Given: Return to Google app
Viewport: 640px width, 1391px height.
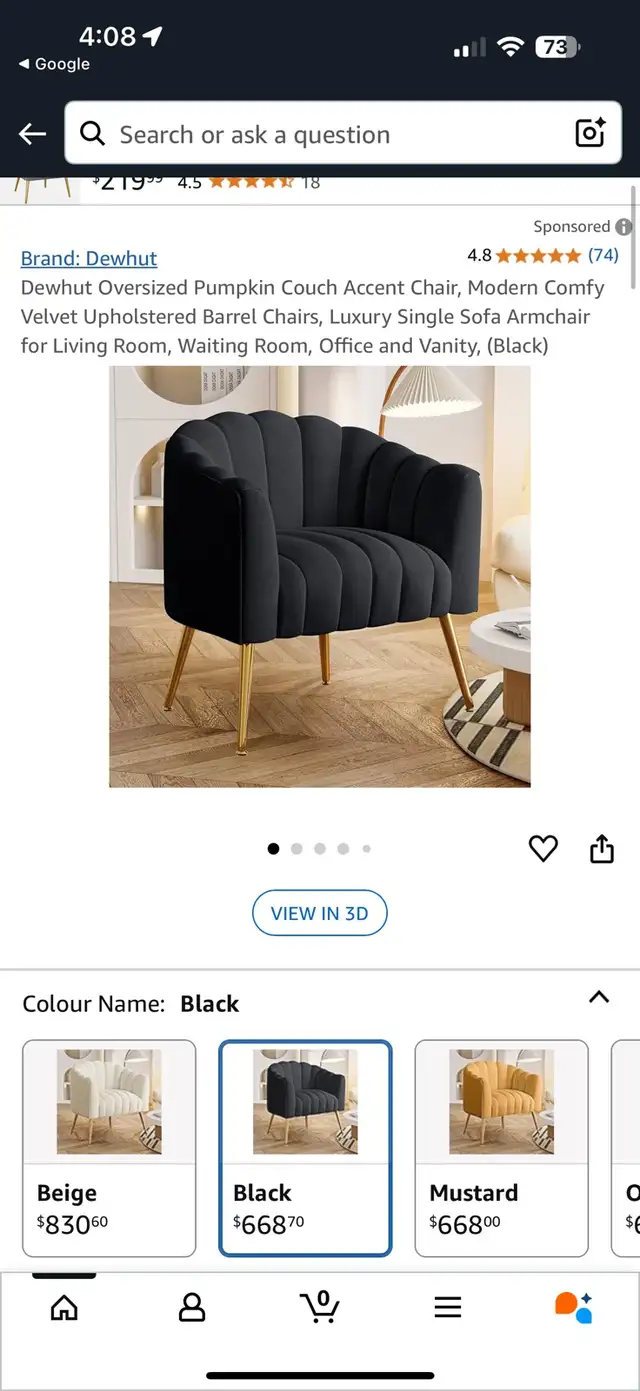Looking at the screenshot, I should tap(54, 64).
